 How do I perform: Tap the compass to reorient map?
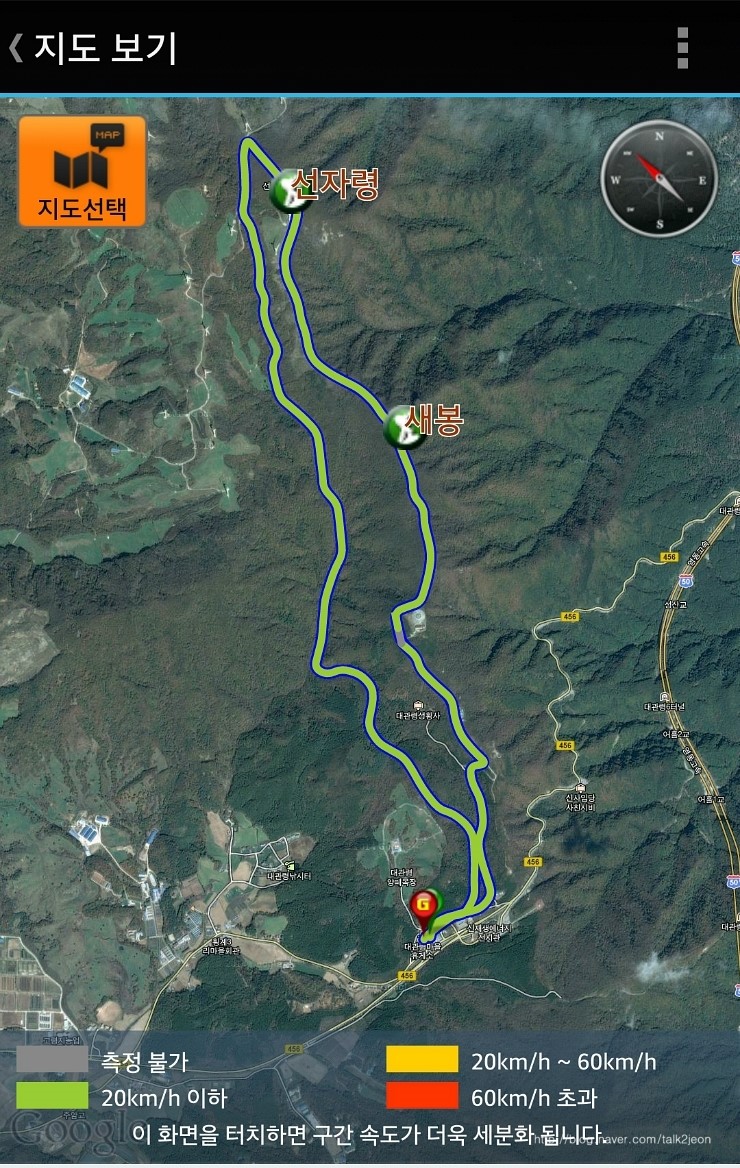(x=659, y=179)
